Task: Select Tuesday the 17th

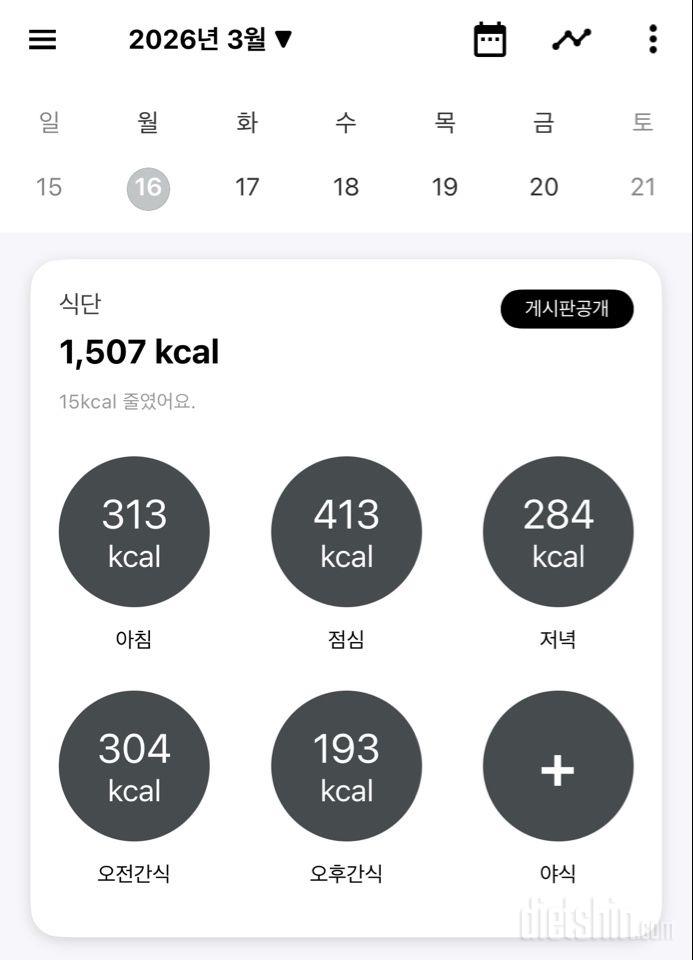Action: [247, 187]
